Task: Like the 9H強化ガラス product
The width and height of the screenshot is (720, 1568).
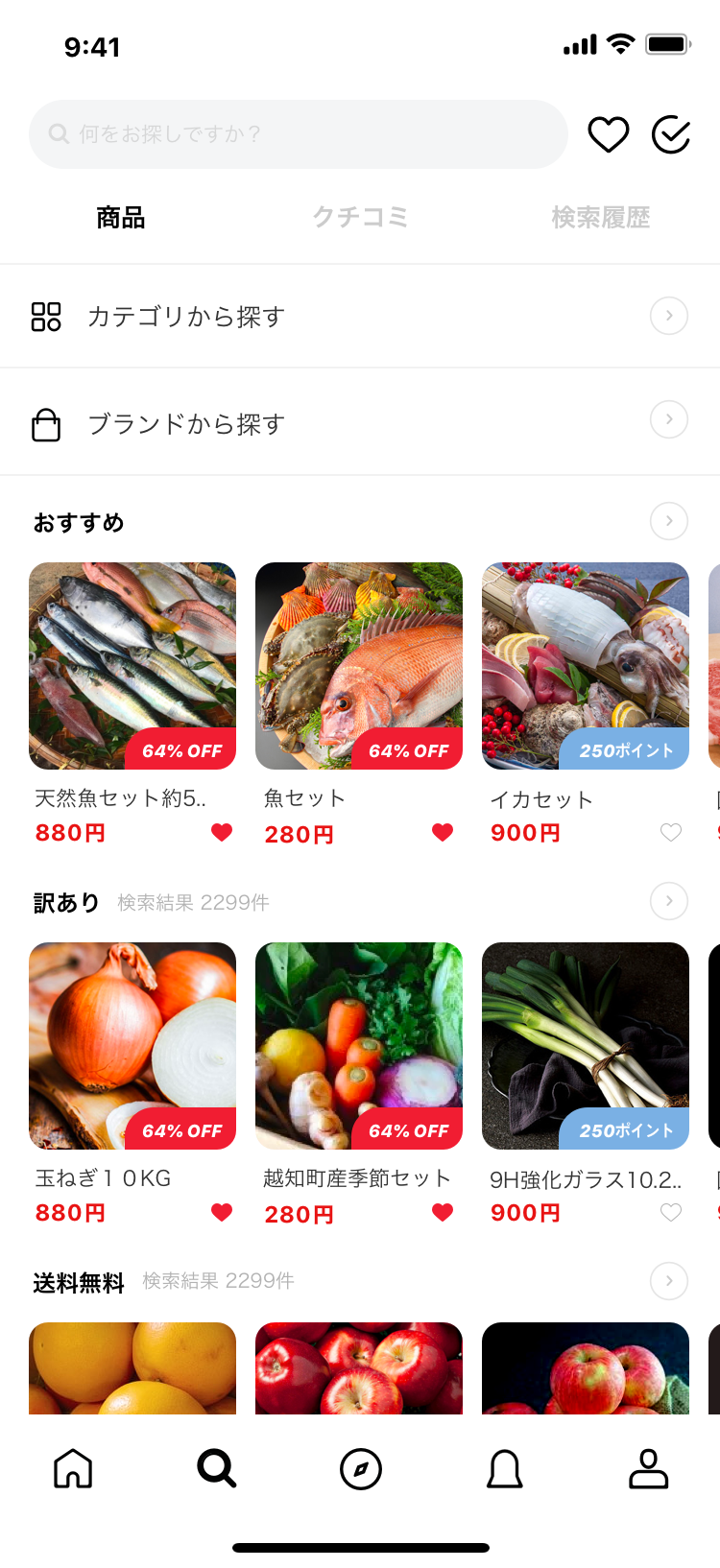Action: [671, 1212]
